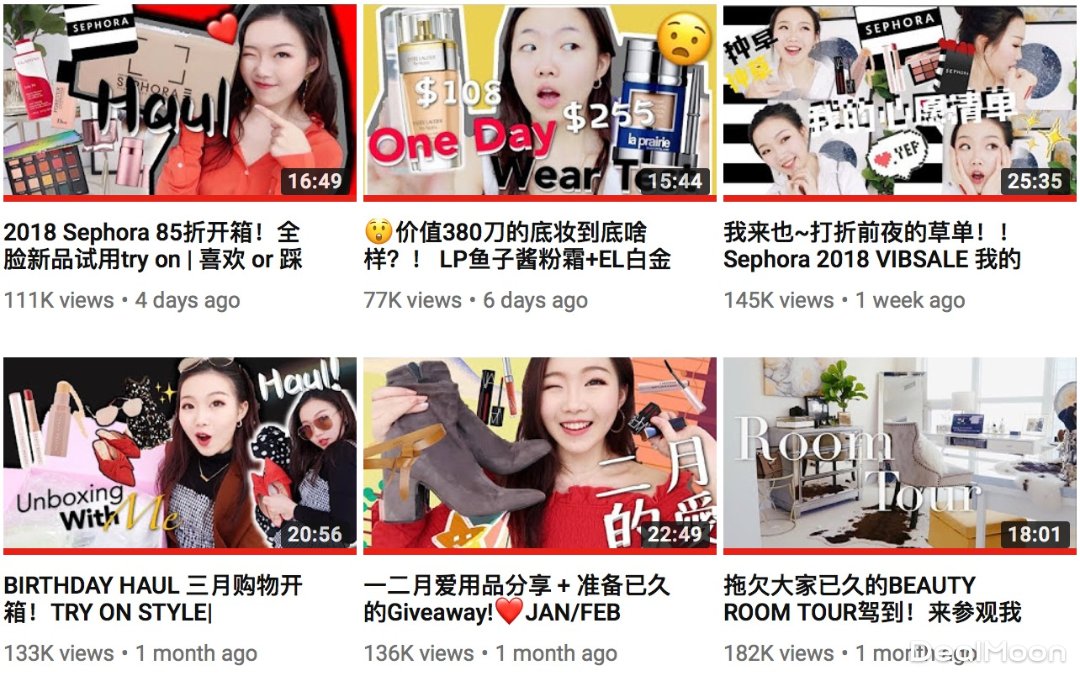Play the 价值380刀的底妆 foundation video
1080x676 pixels.
coord(540,100)
